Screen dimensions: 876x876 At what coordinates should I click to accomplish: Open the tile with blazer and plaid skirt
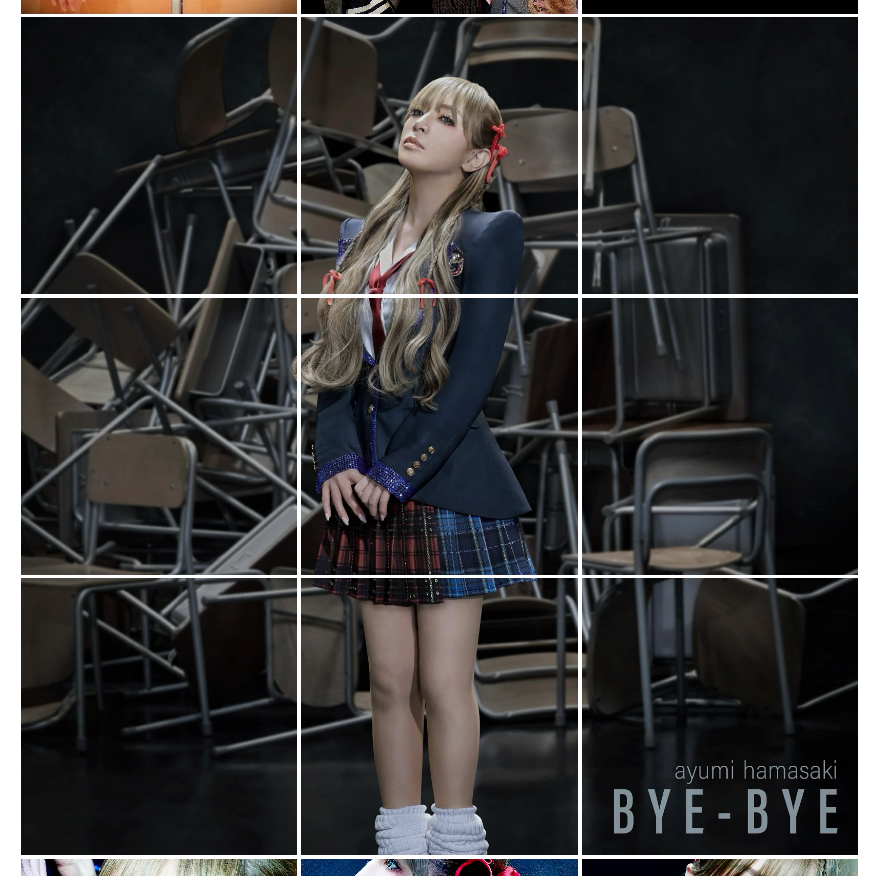(439, 435)
